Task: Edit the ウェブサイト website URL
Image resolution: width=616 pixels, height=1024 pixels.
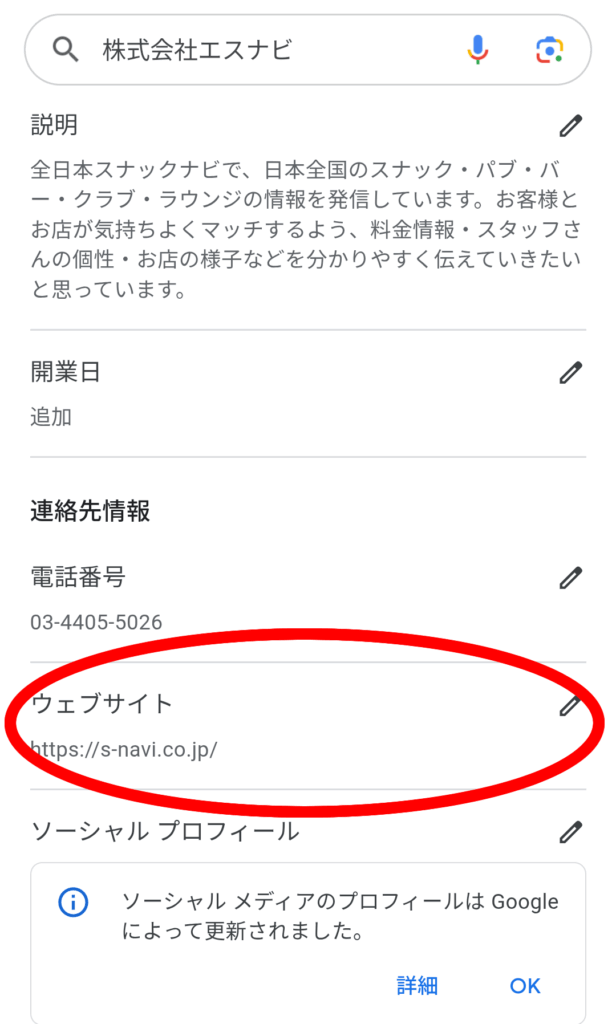Action: (570, 705)
